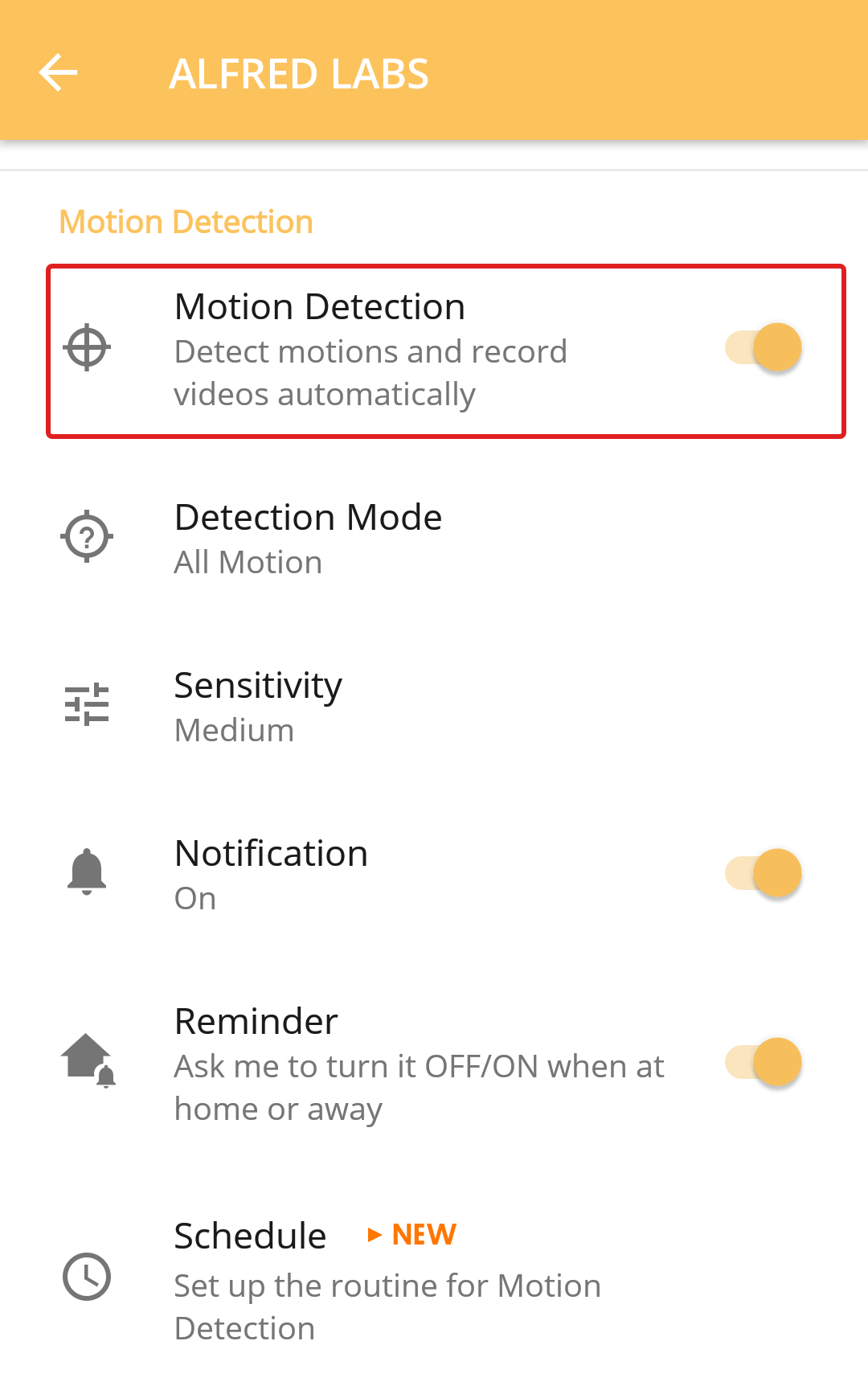Change the Medium sensitivity level
This screenshot has width=868, height=1382.
point(234,730)
